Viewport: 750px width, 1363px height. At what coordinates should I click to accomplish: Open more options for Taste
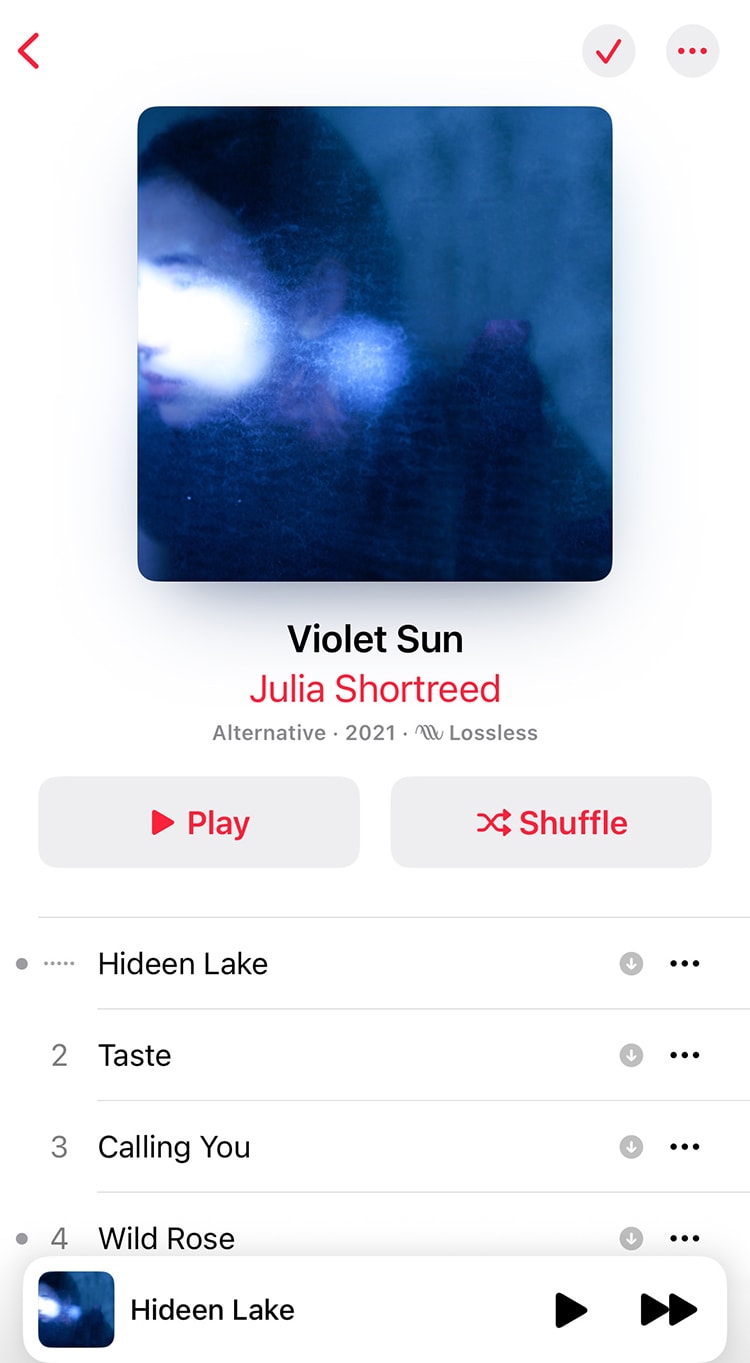pyautogui.click(x=685, y=1055)
